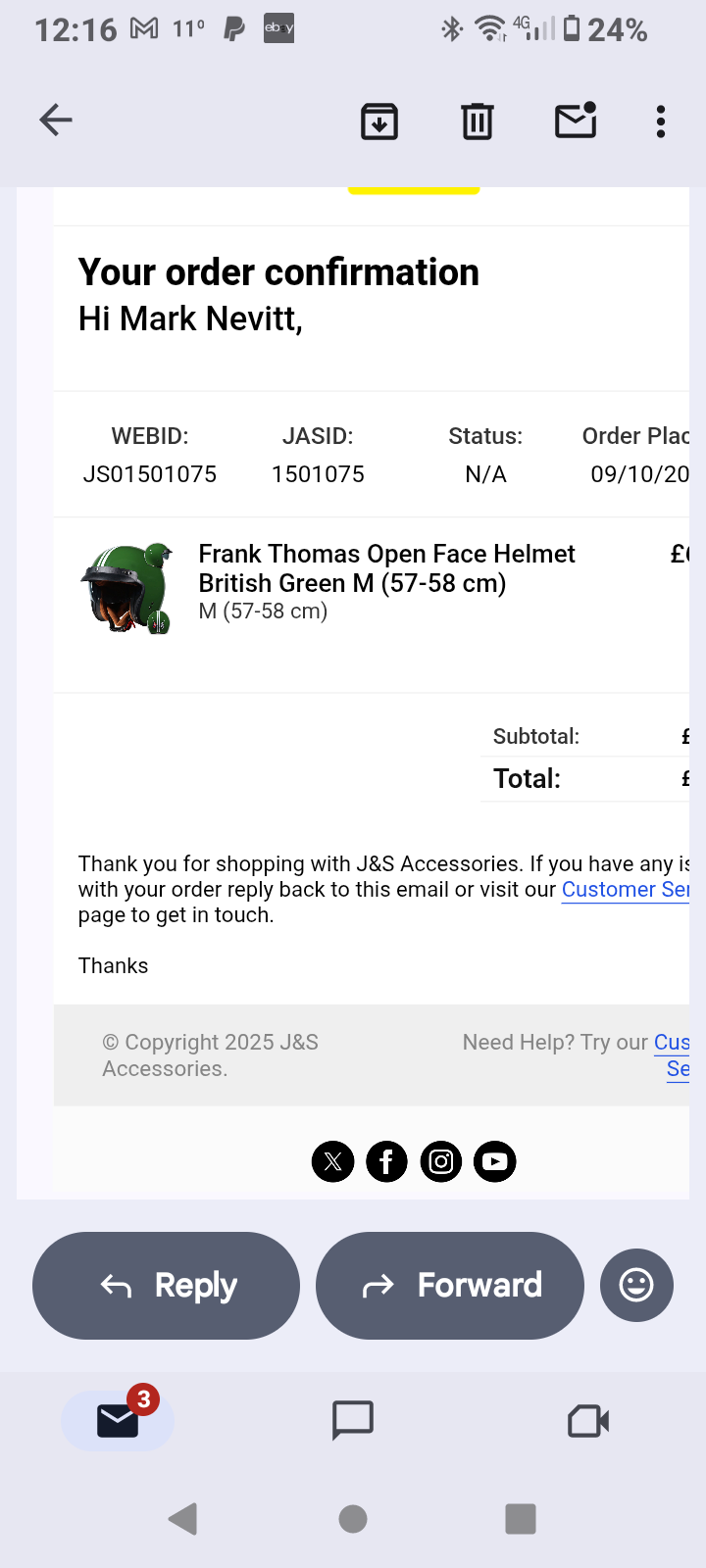Visit J&S Accessories on X
This screenshot has width=706, height=1568.
pos(333,1162)
